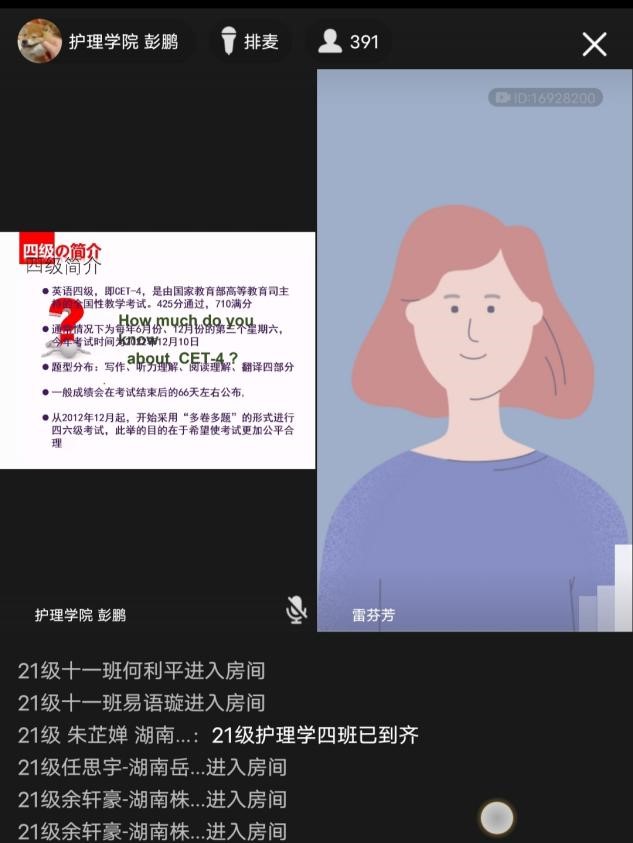Enlarge the shared 四级简介 slide
The width and height of the screenshot is (633, 843).
pos(158,350)
